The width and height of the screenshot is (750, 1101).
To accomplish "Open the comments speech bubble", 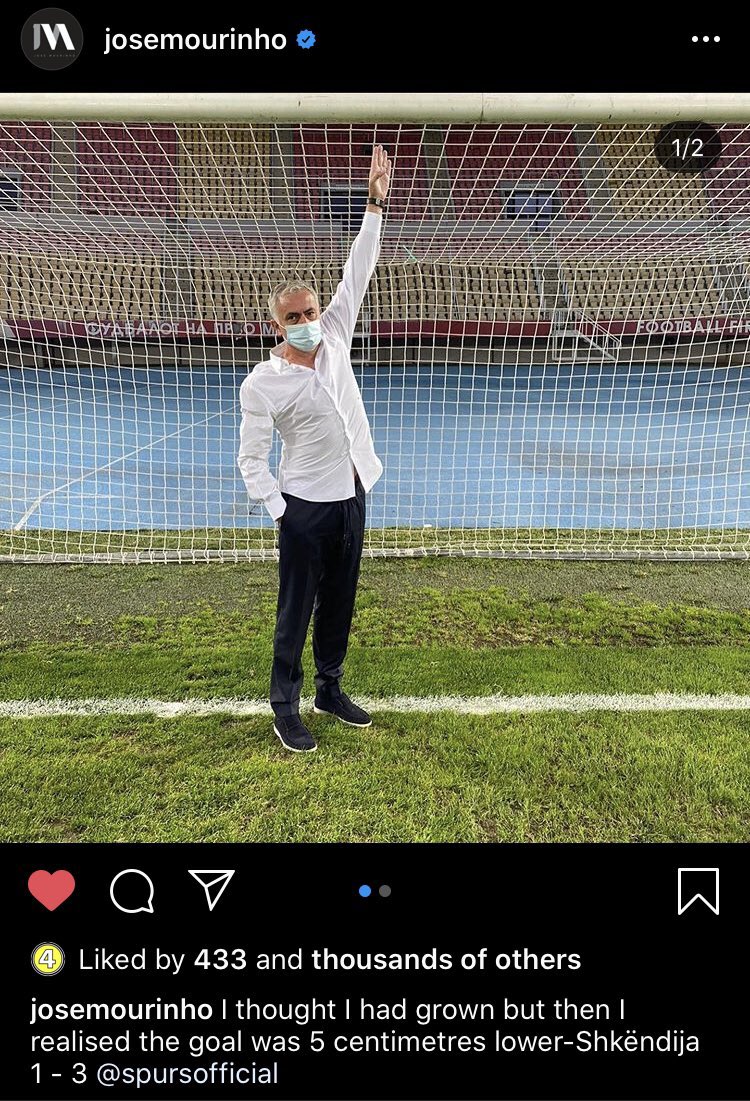I will click(x=132, y=890).
